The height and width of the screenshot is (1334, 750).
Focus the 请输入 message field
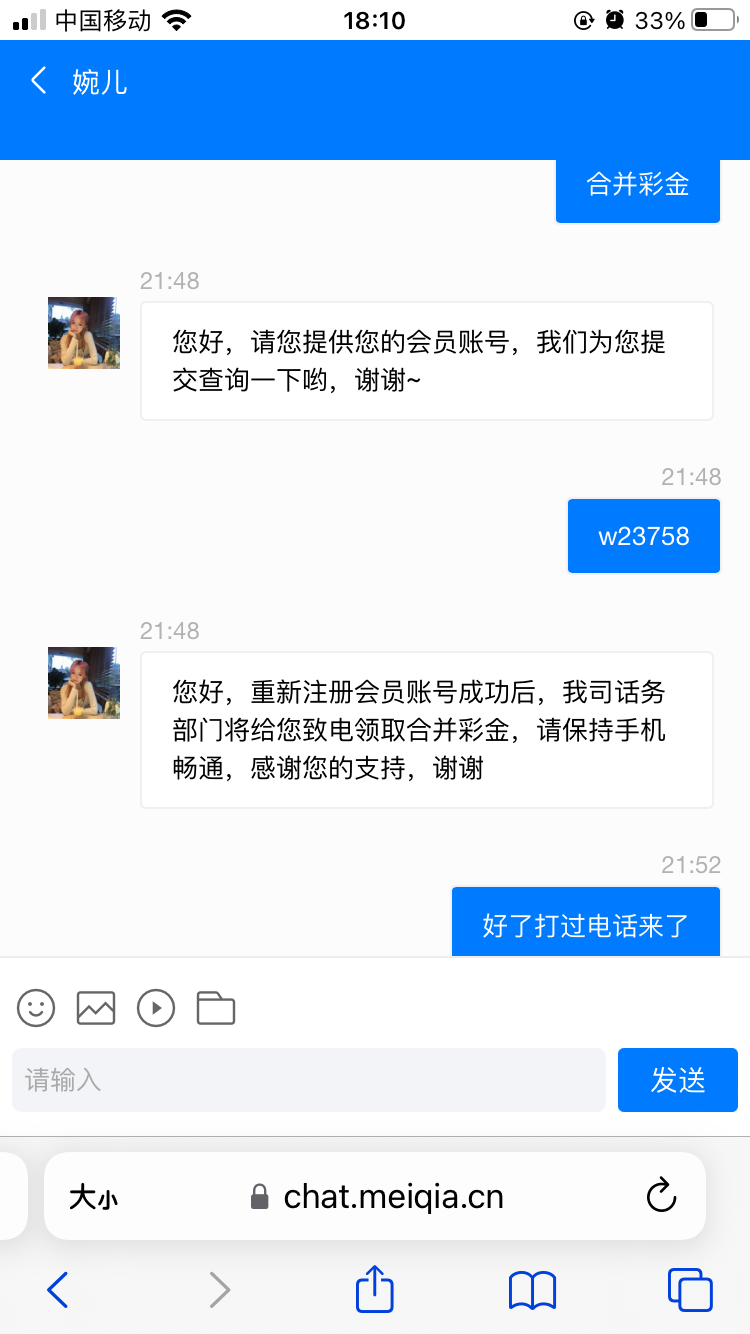pos(309,1080)
